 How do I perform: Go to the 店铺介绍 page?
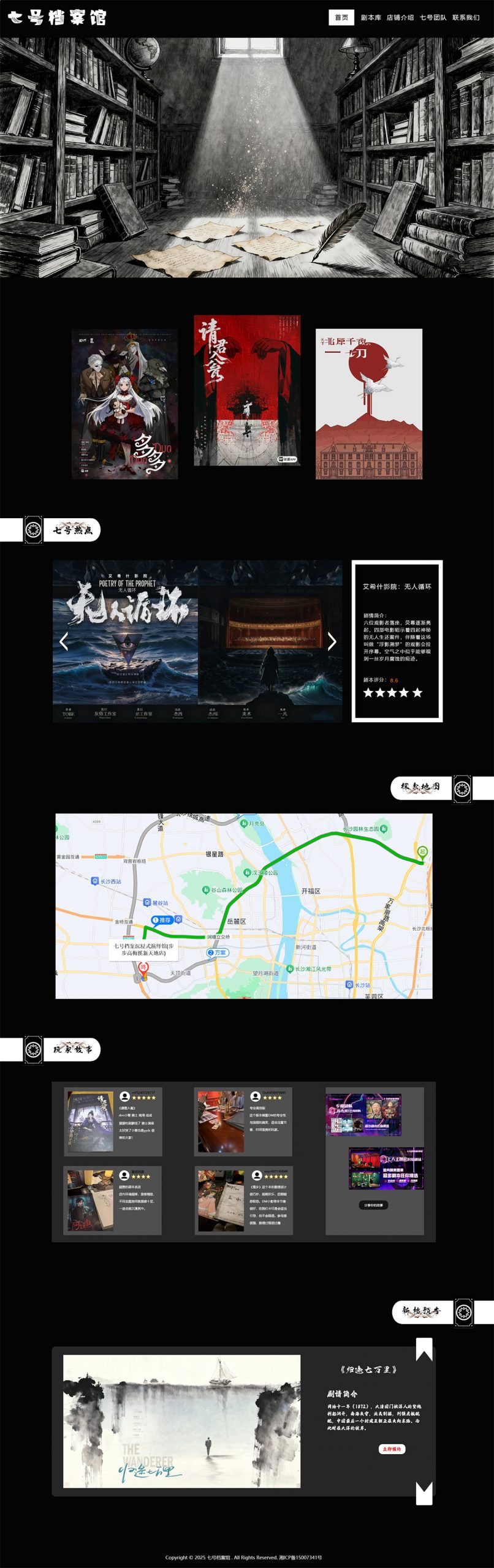(x=400, y=17)
